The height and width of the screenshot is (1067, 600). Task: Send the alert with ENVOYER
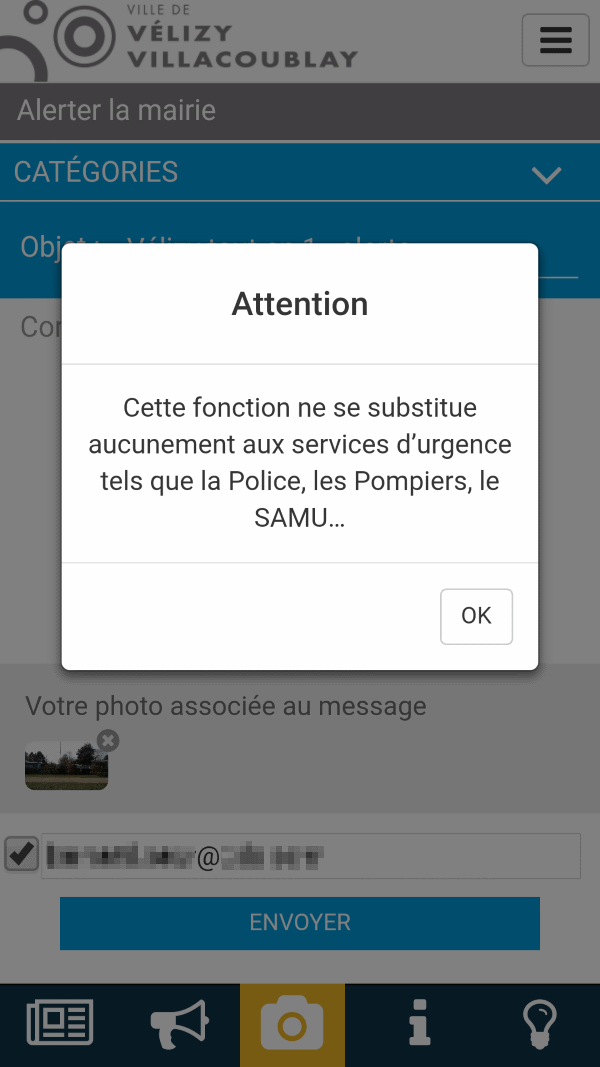pyautogui.click(x=300, y=923)
